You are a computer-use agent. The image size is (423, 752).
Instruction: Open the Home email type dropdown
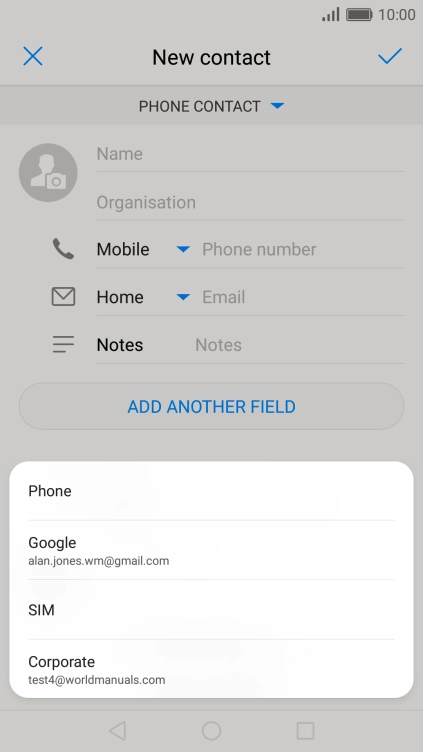click(143, 297)
